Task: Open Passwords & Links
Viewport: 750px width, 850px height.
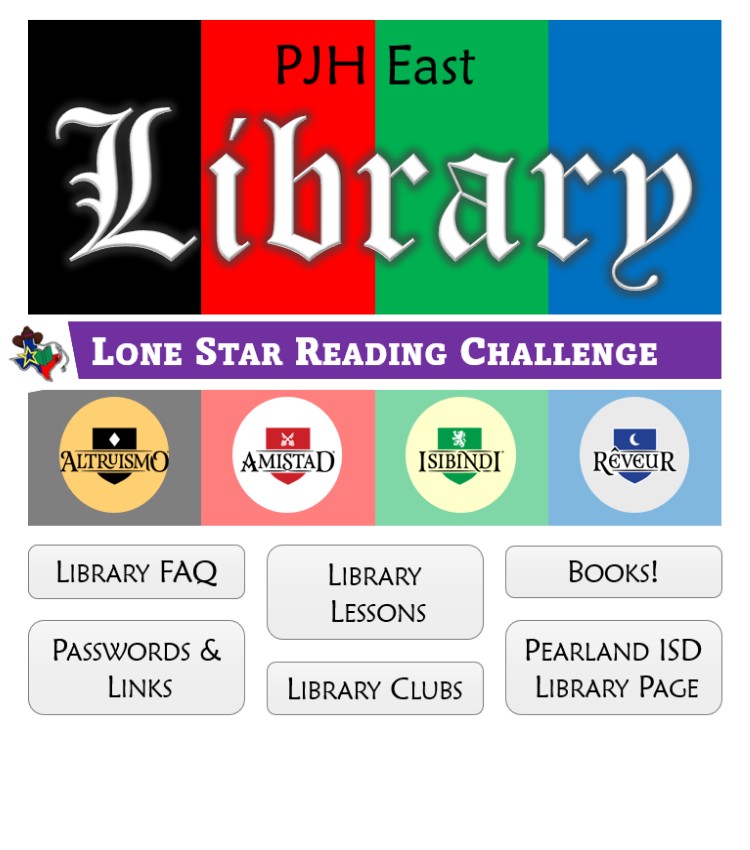Action: coord(136,667)
